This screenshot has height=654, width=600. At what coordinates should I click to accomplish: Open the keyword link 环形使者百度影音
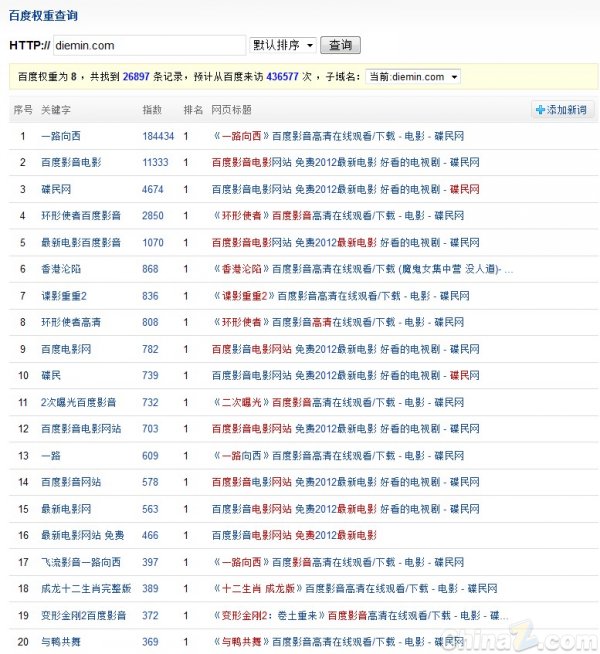tap(81, 216)
